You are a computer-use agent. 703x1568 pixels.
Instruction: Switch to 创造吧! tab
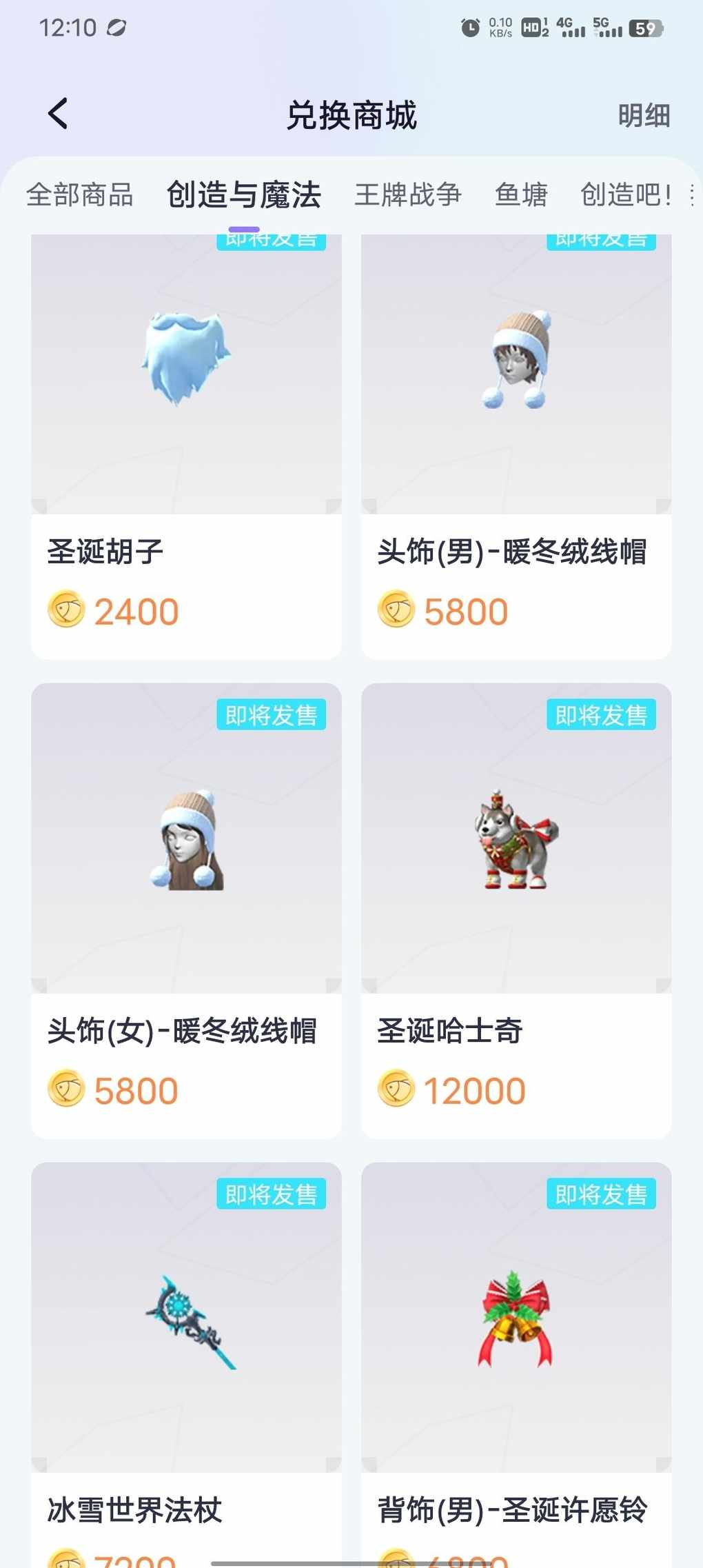pyautogui.click(x=625, y=195)
